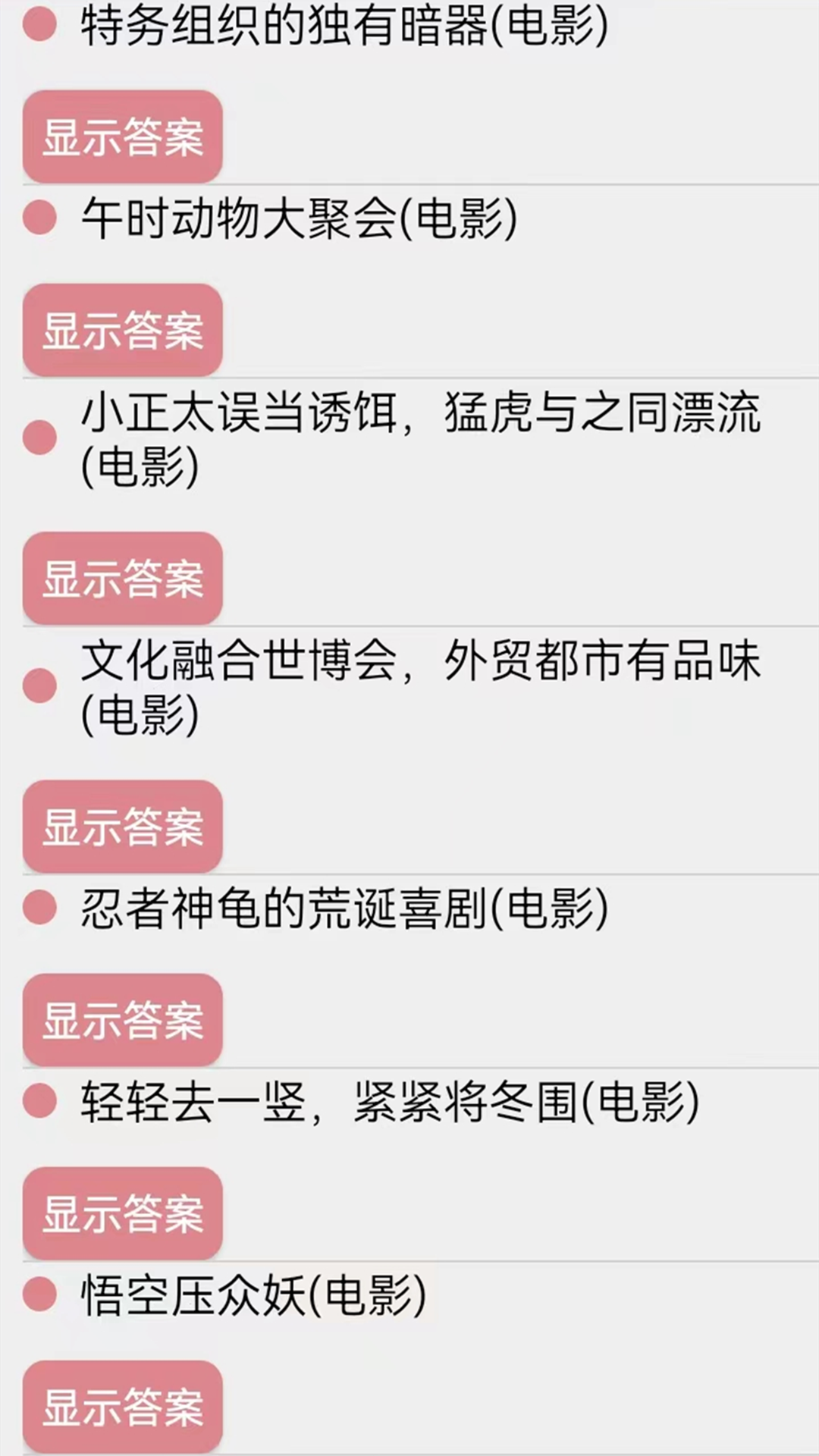819x1456 pixels.
Task: Reveal the answer for 特务组织的独有暗器
Action: 123,138
